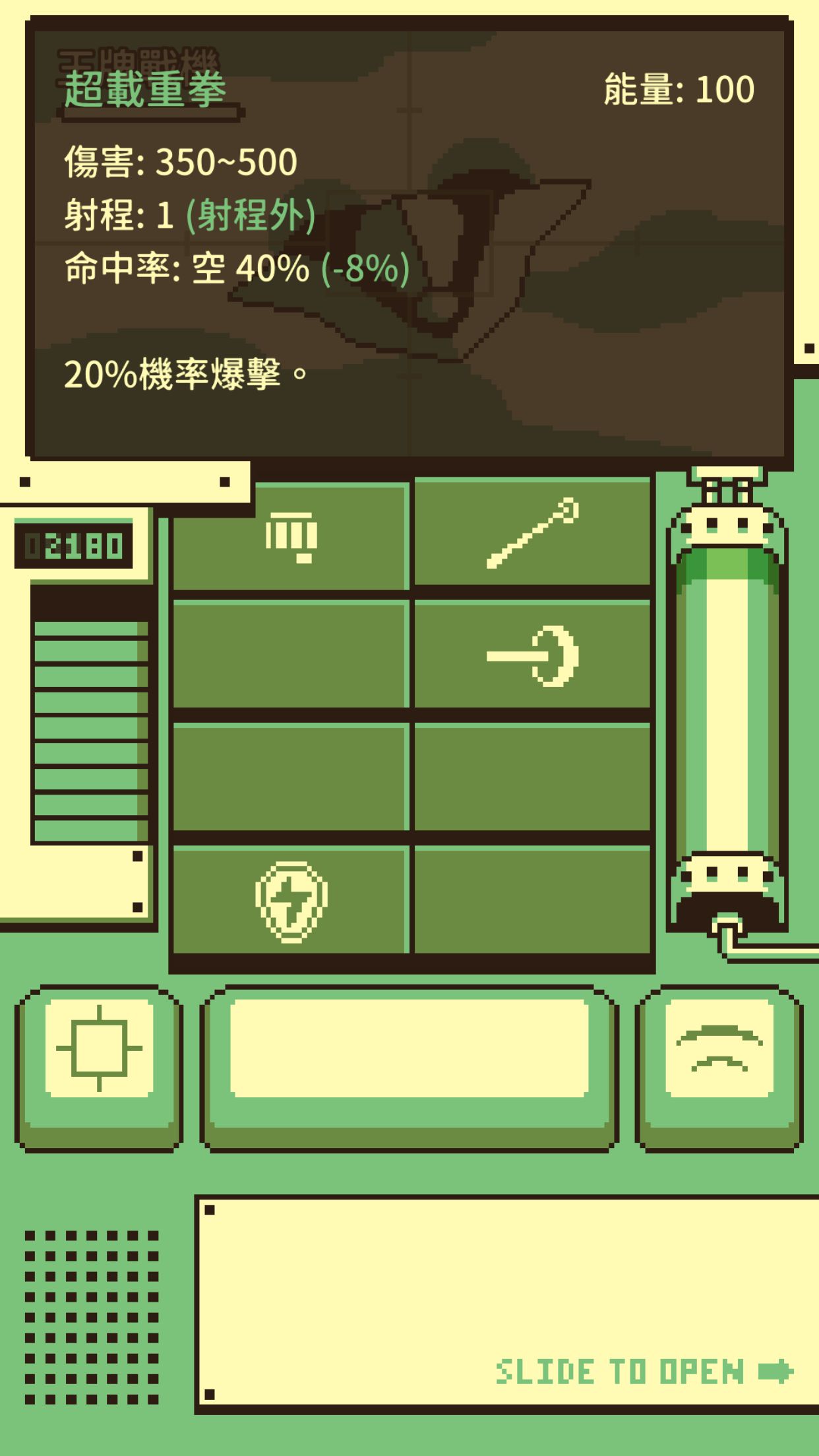The height and width of the screenshot is (1456, 819).
Task: Select the fist punch weapon slot
Action: click(x=291, y=535)
